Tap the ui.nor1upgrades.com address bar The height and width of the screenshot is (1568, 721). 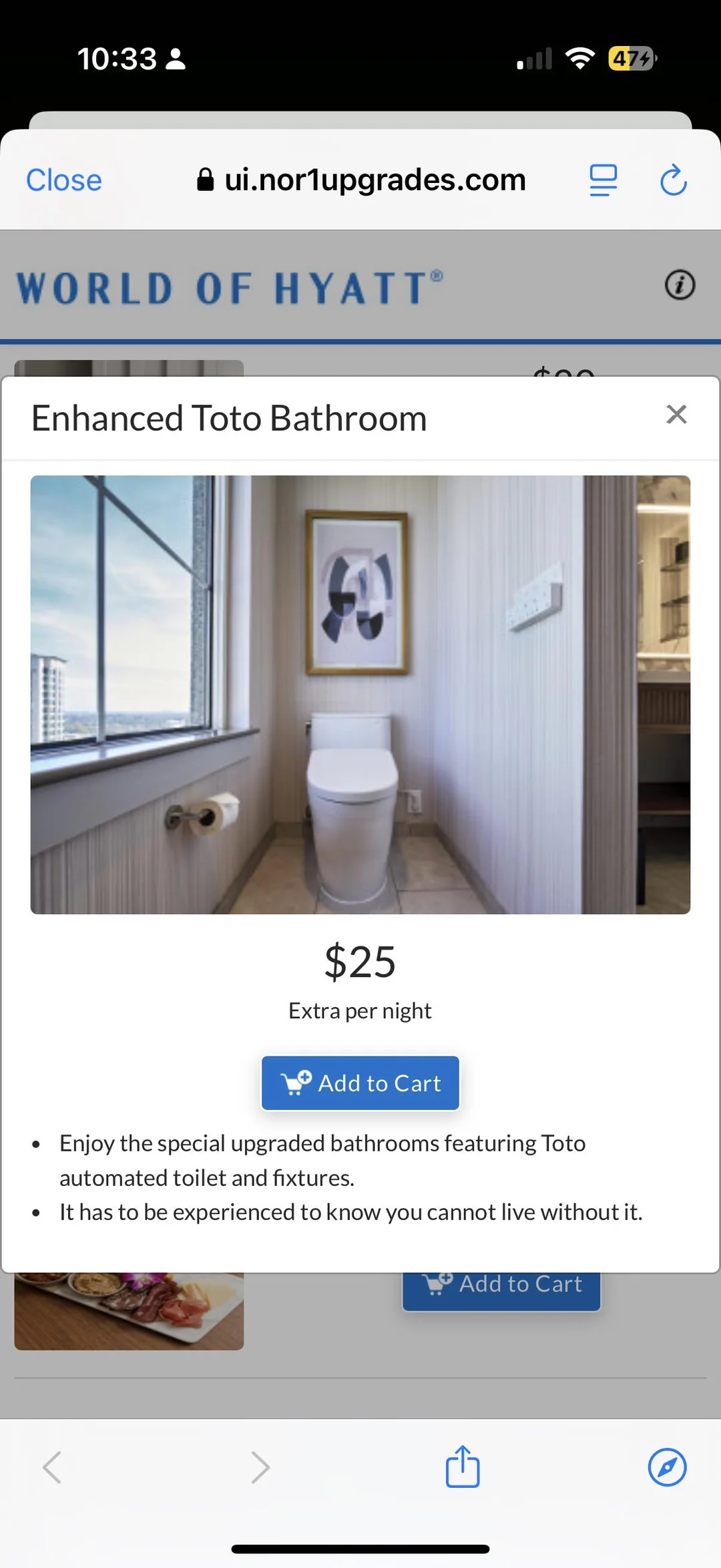(363, 180)
